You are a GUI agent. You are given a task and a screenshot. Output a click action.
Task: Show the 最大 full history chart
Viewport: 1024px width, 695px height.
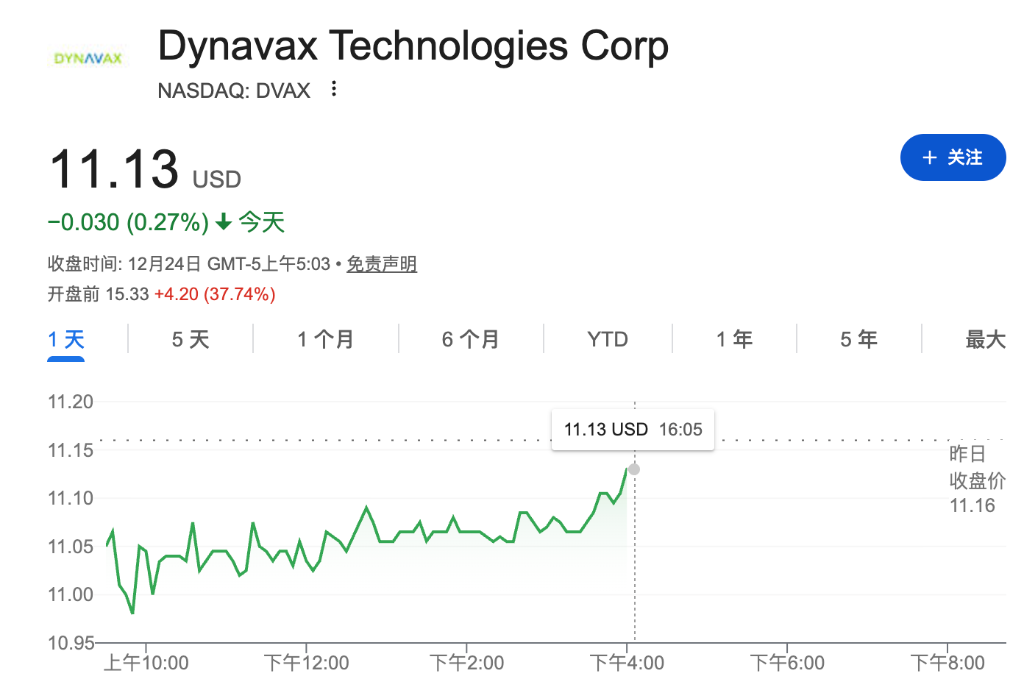click(x=984, y=339)
